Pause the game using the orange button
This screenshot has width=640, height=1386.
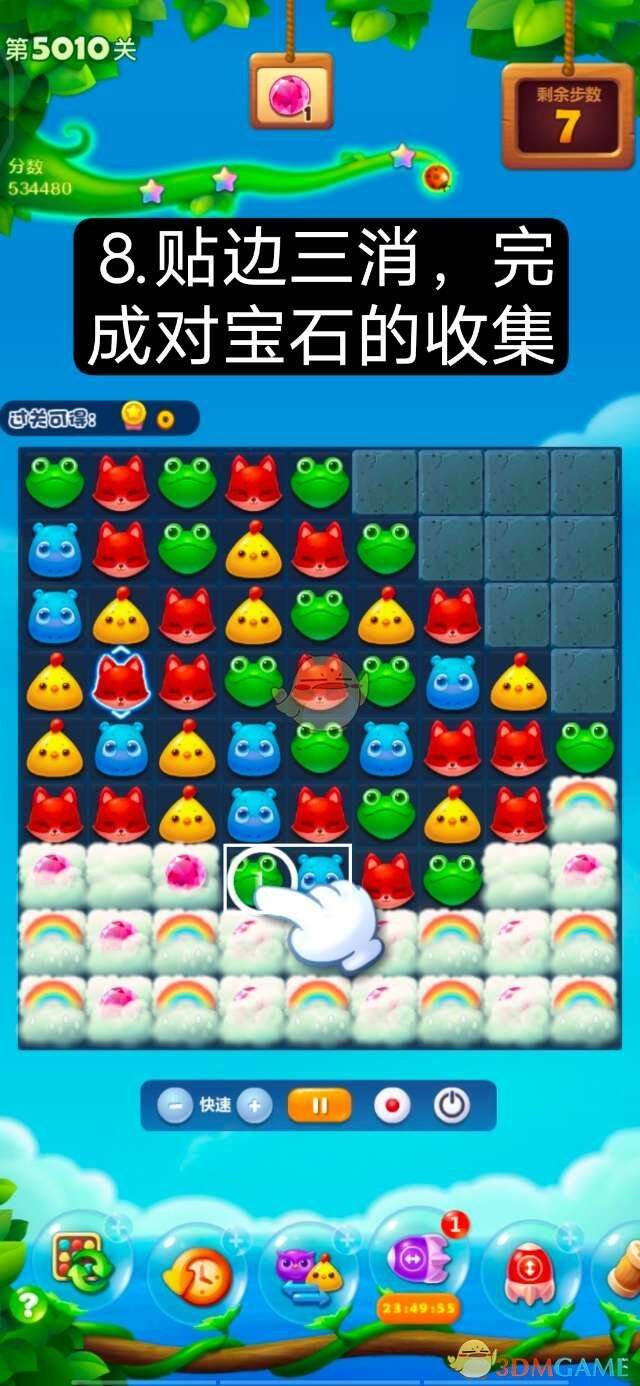coord(320,1106)
